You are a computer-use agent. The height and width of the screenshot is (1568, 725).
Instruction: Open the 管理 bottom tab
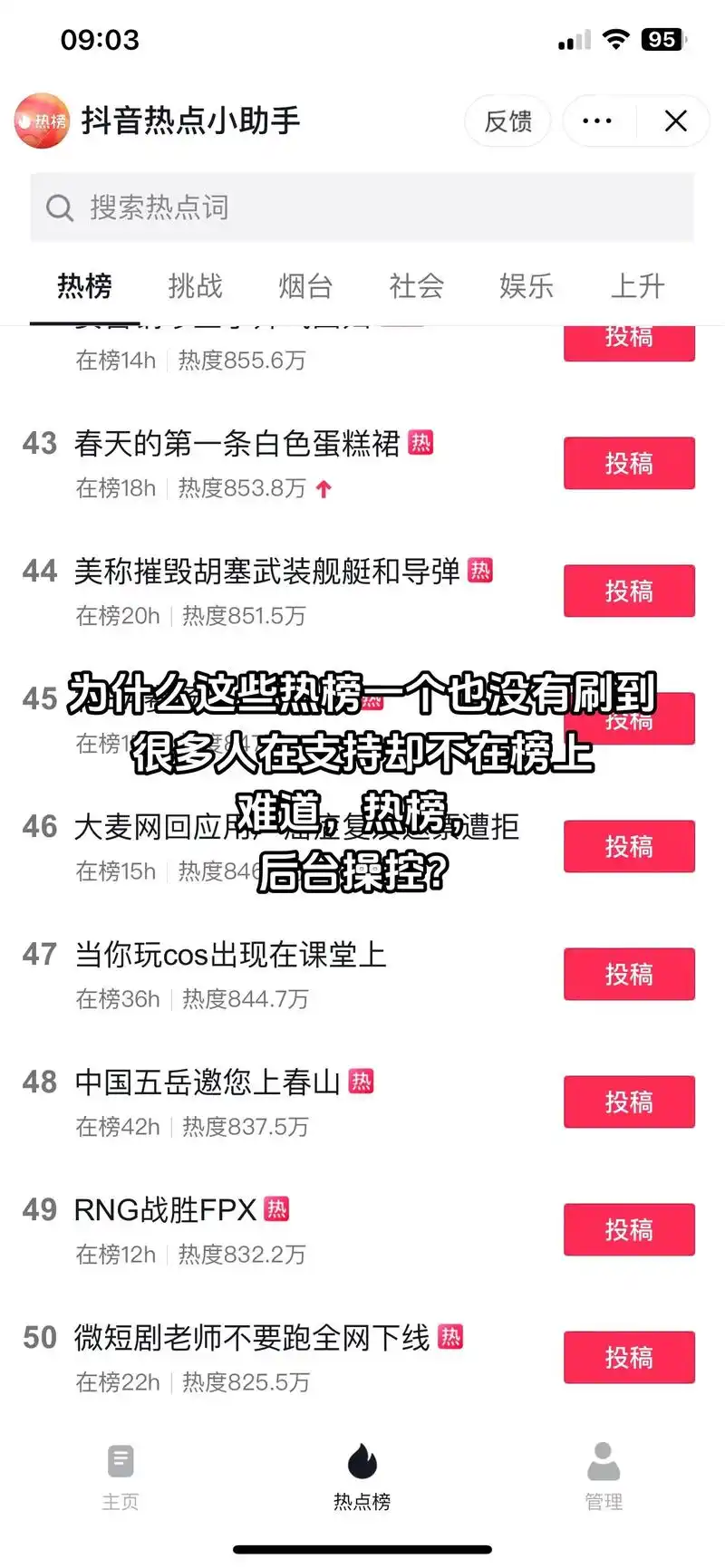(x=604, y=1477)
